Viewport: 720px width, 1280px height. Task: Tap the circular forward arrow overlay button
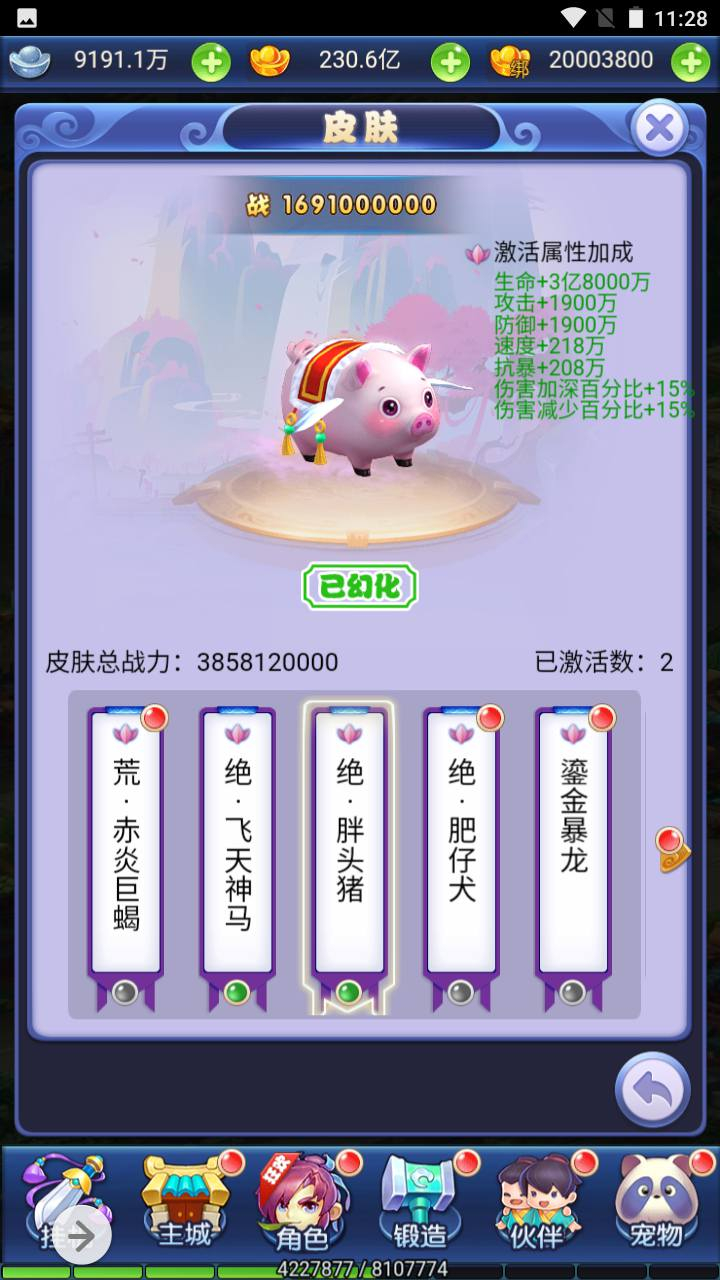click(82, 1237)
